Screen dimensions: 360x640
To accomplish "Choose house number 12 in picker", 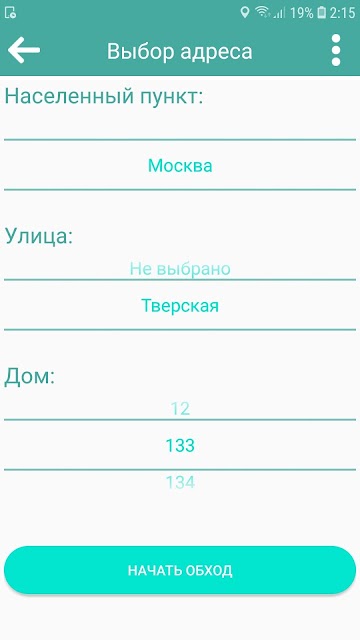I will 180,409.
